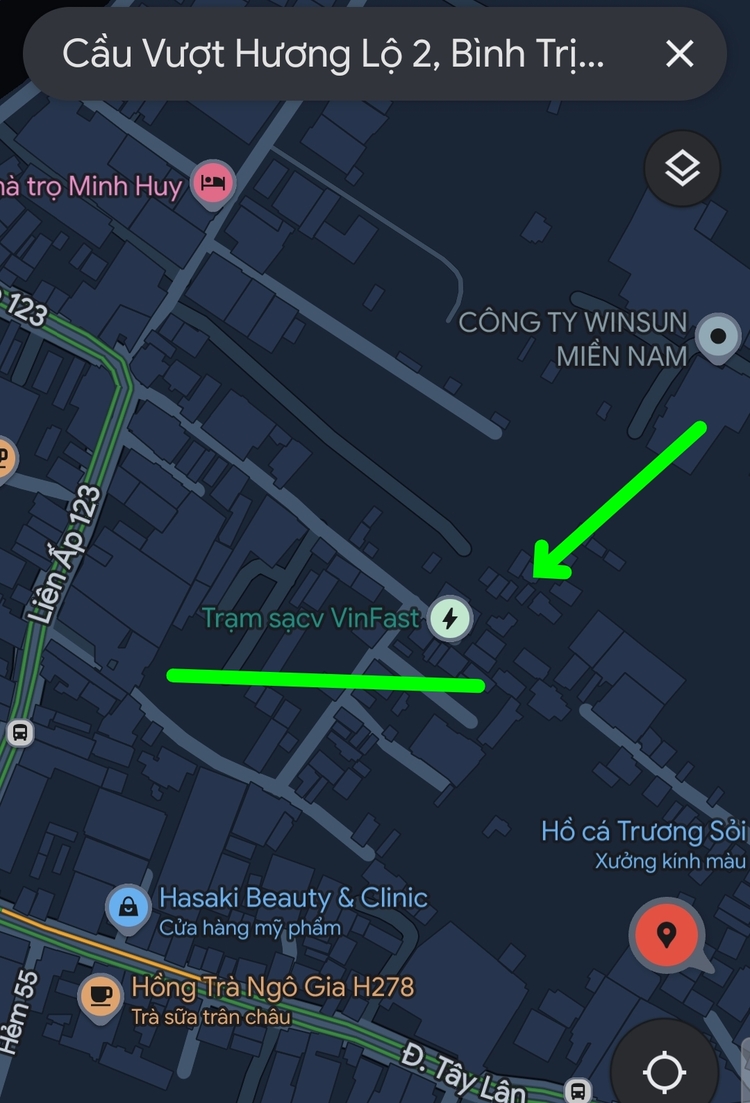Select Hồng Trà Ngô Gia H278 cafe pin

point(100,993)
